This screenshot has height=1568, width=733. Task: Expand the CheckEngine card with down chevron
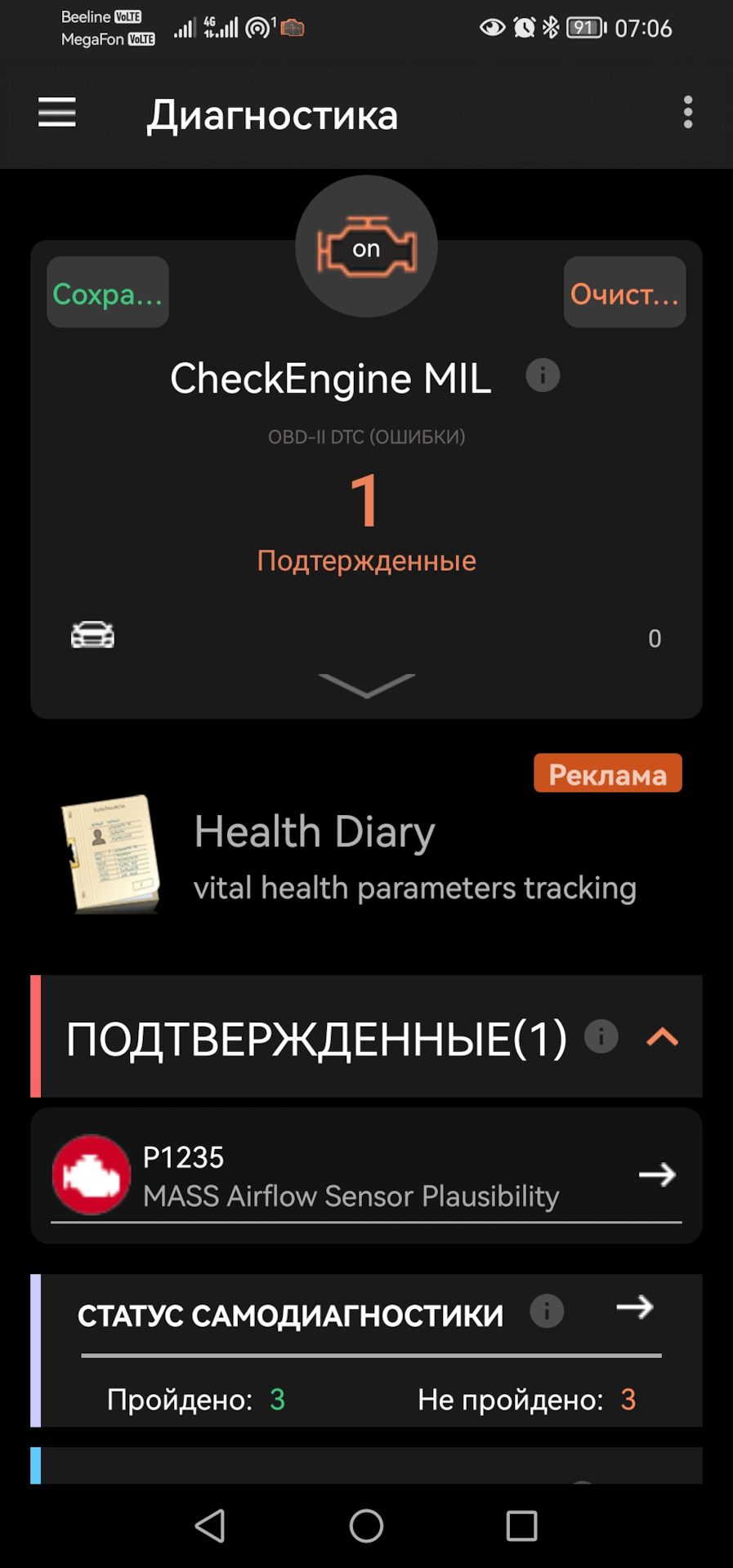tap(366, 685)
